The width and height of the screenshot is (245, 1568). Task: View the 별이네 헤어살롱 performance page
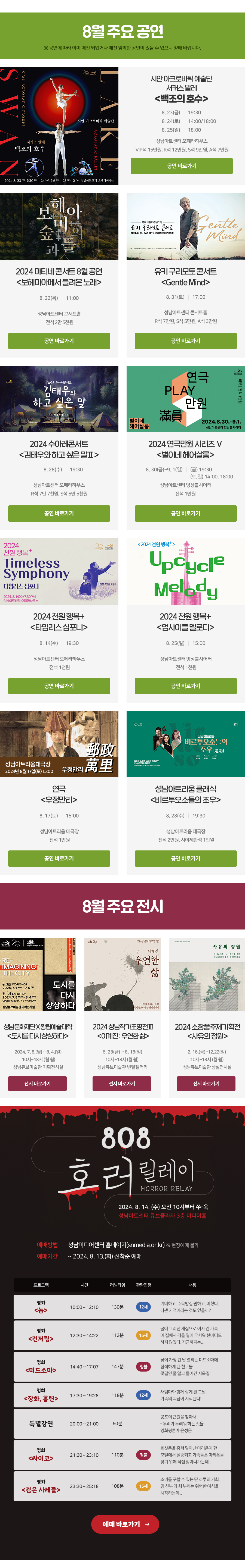(x=185, y=513)
